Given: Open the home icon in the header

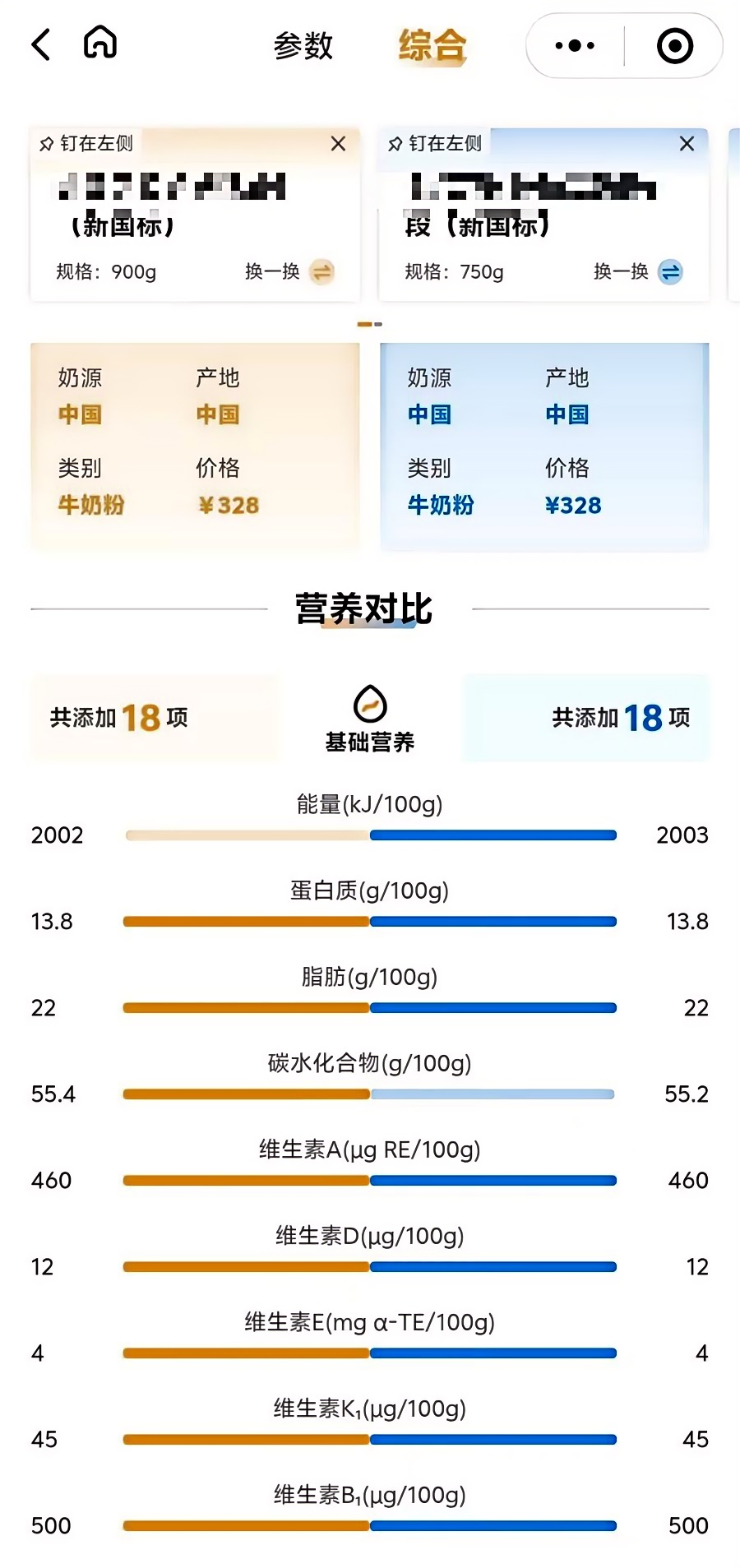Looking at the screenshot, I should [x=100, y=42].
